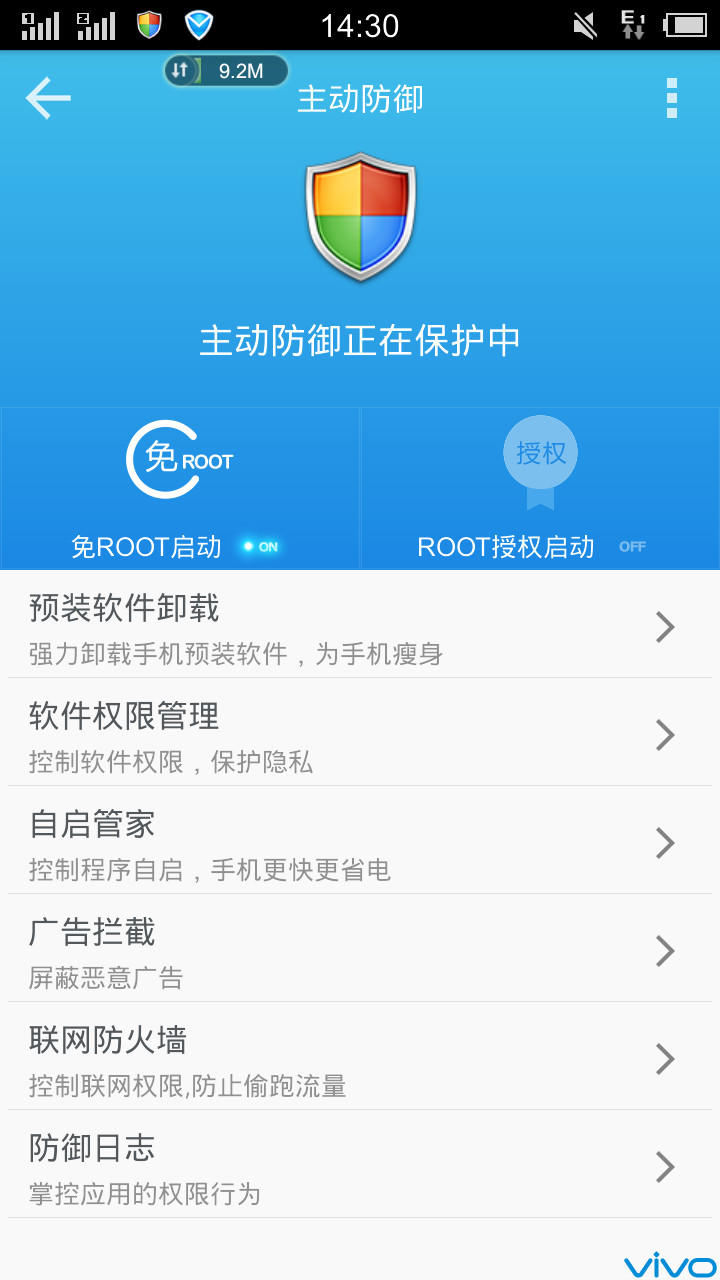This screenshot has width=720, height=1280.
Task: Open 软件权限管理
Action: [360, 734]
